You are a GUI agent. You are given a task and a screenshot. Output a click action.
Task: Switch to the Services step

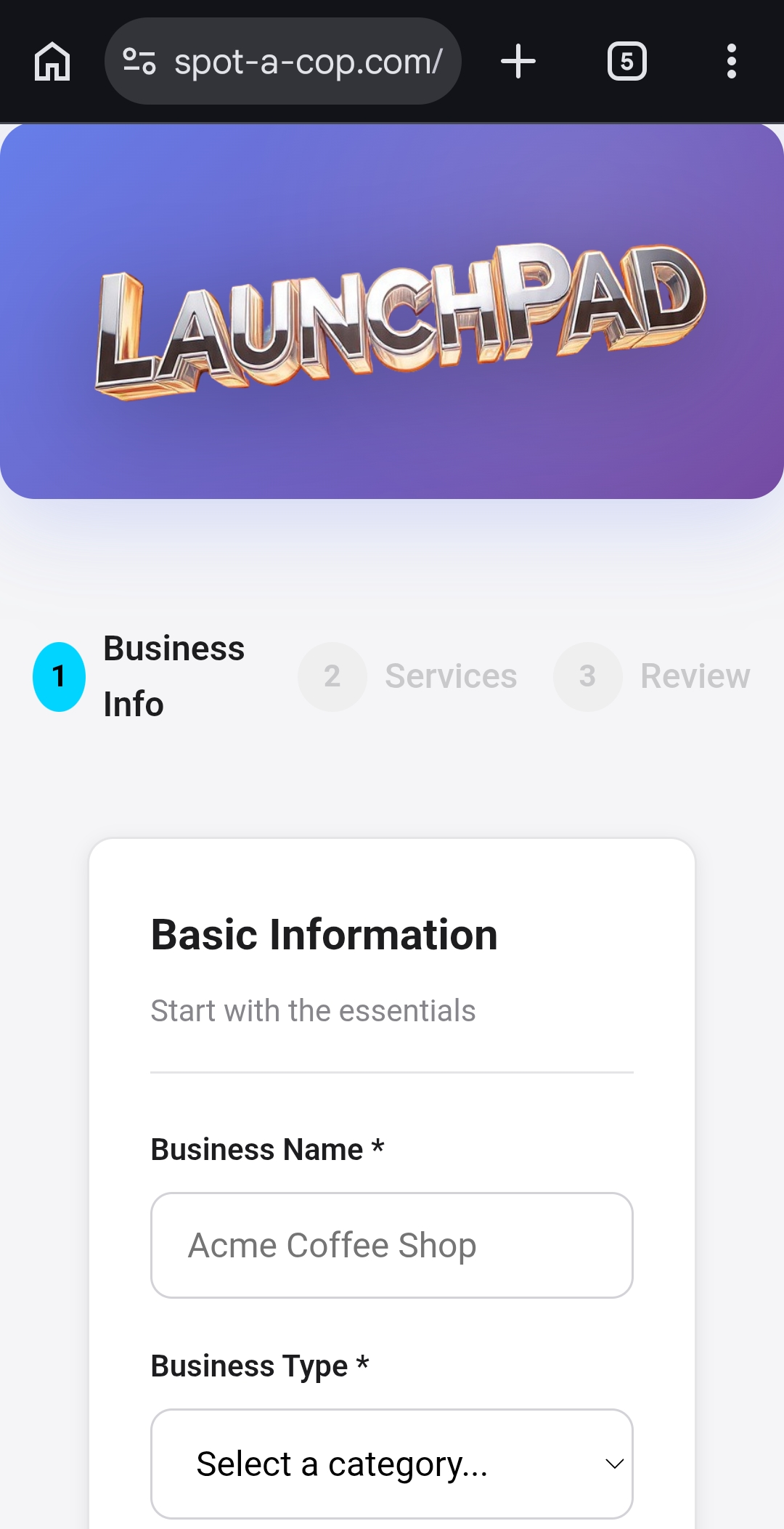450,676
